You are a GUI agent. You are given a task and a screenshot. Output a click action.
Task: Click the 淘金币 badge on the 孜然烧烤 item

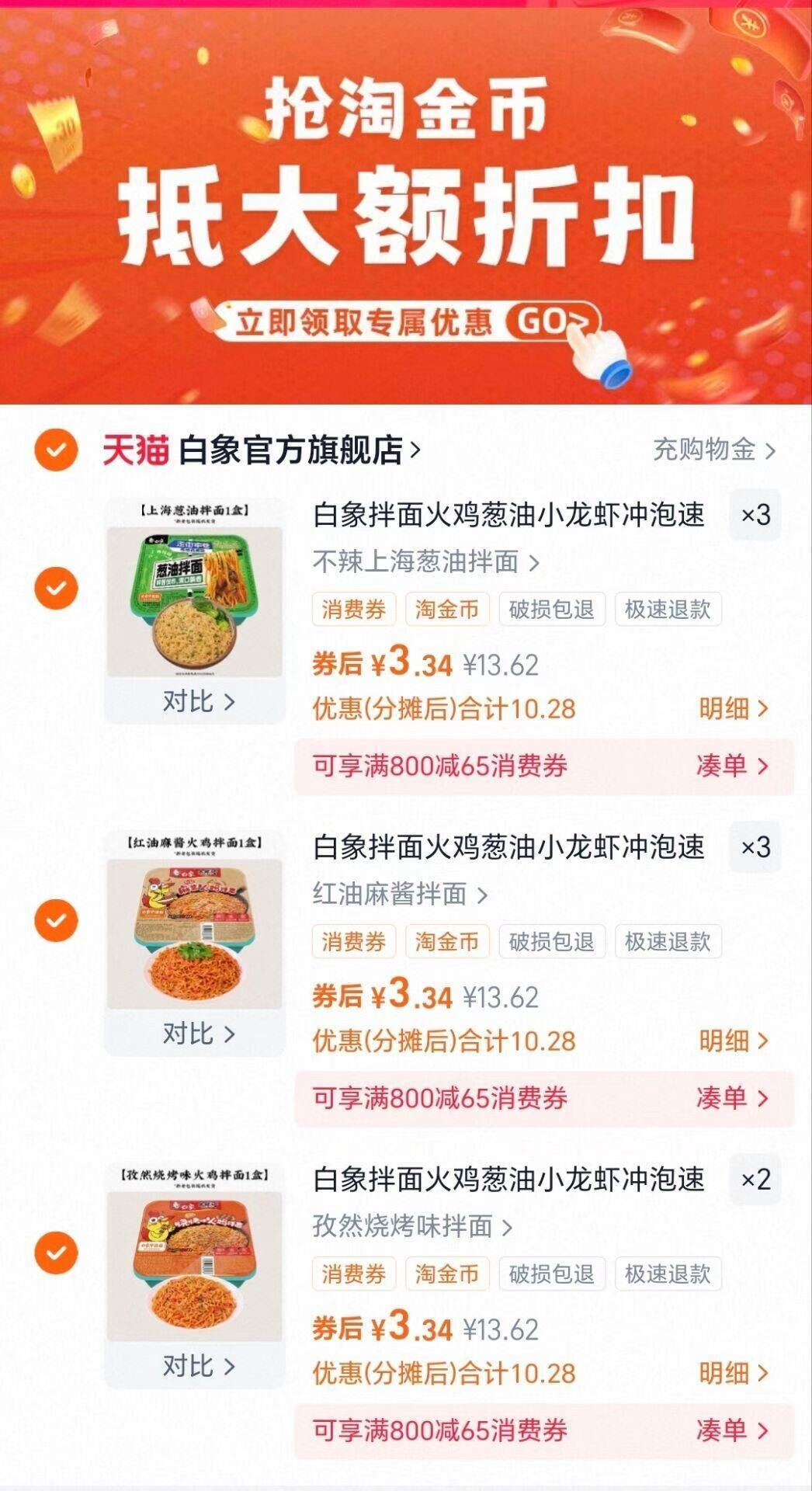click(x=448, y=1273)
